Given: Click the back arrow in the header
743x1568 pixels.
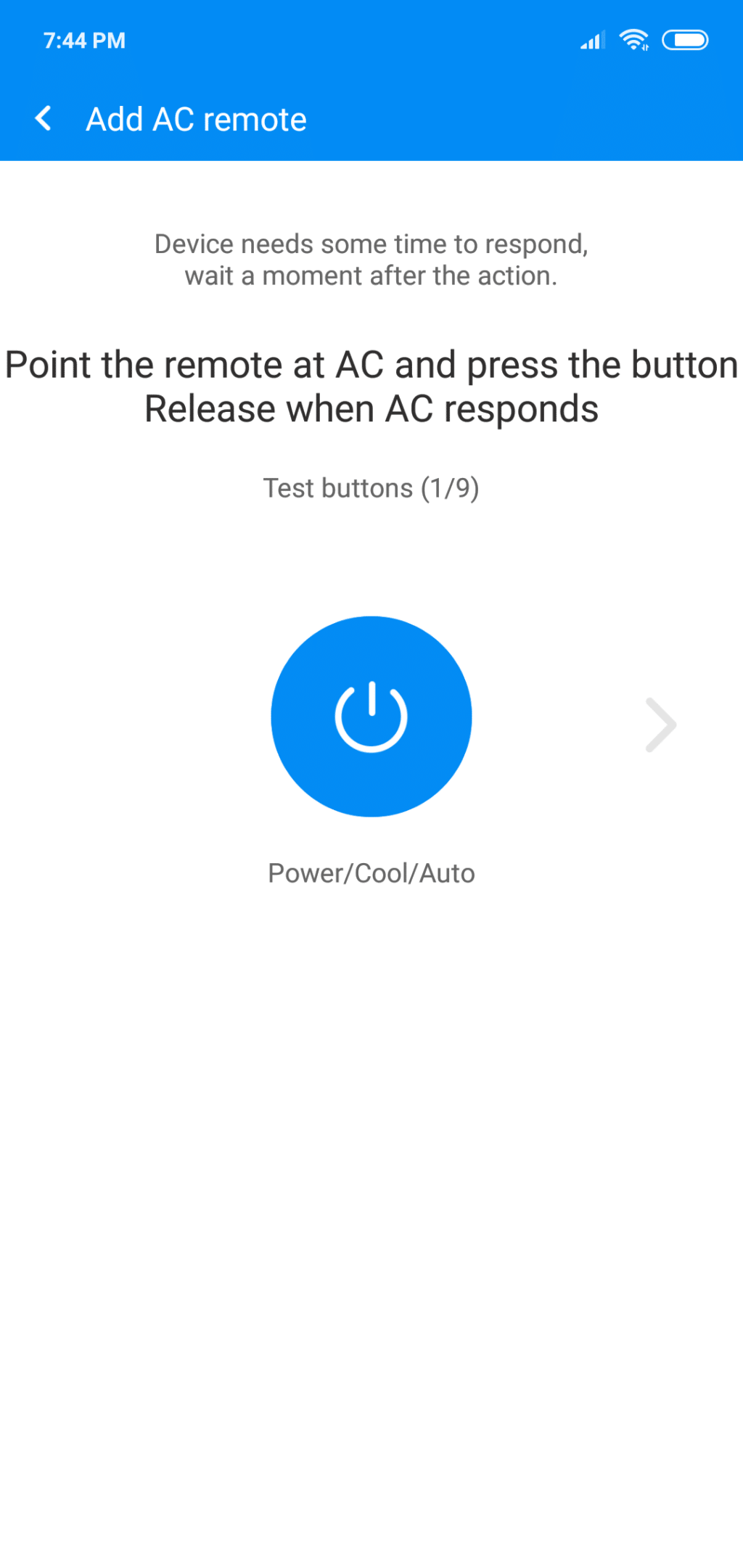Looking at the screenshot, I should click(x=44, y=117).
